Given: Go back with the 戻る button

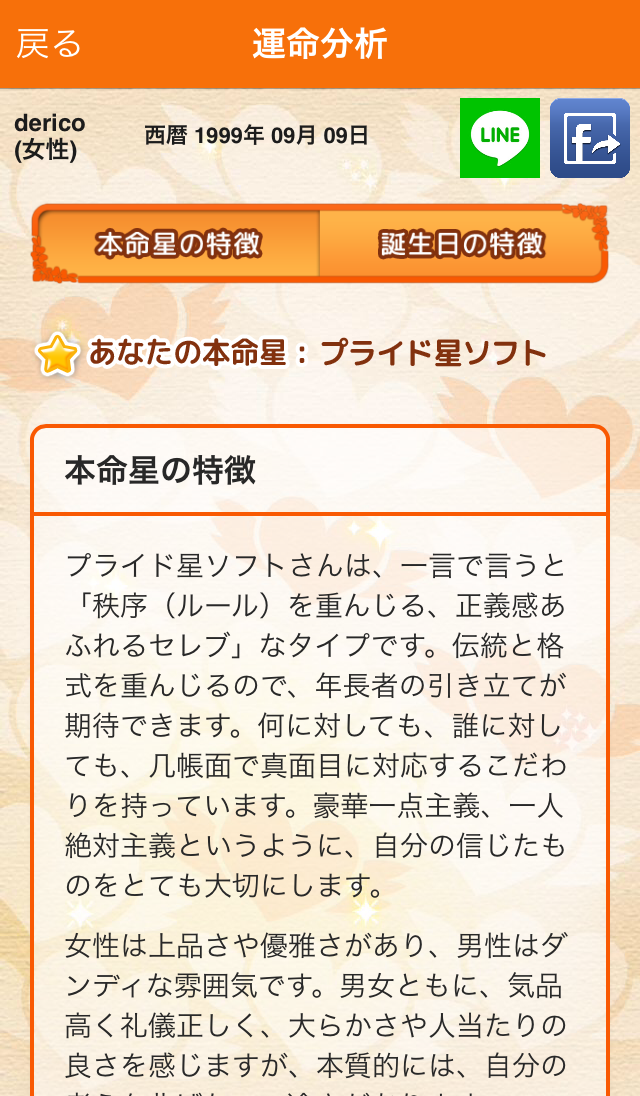Looking at the screenshot, I should tap(49, 44).
